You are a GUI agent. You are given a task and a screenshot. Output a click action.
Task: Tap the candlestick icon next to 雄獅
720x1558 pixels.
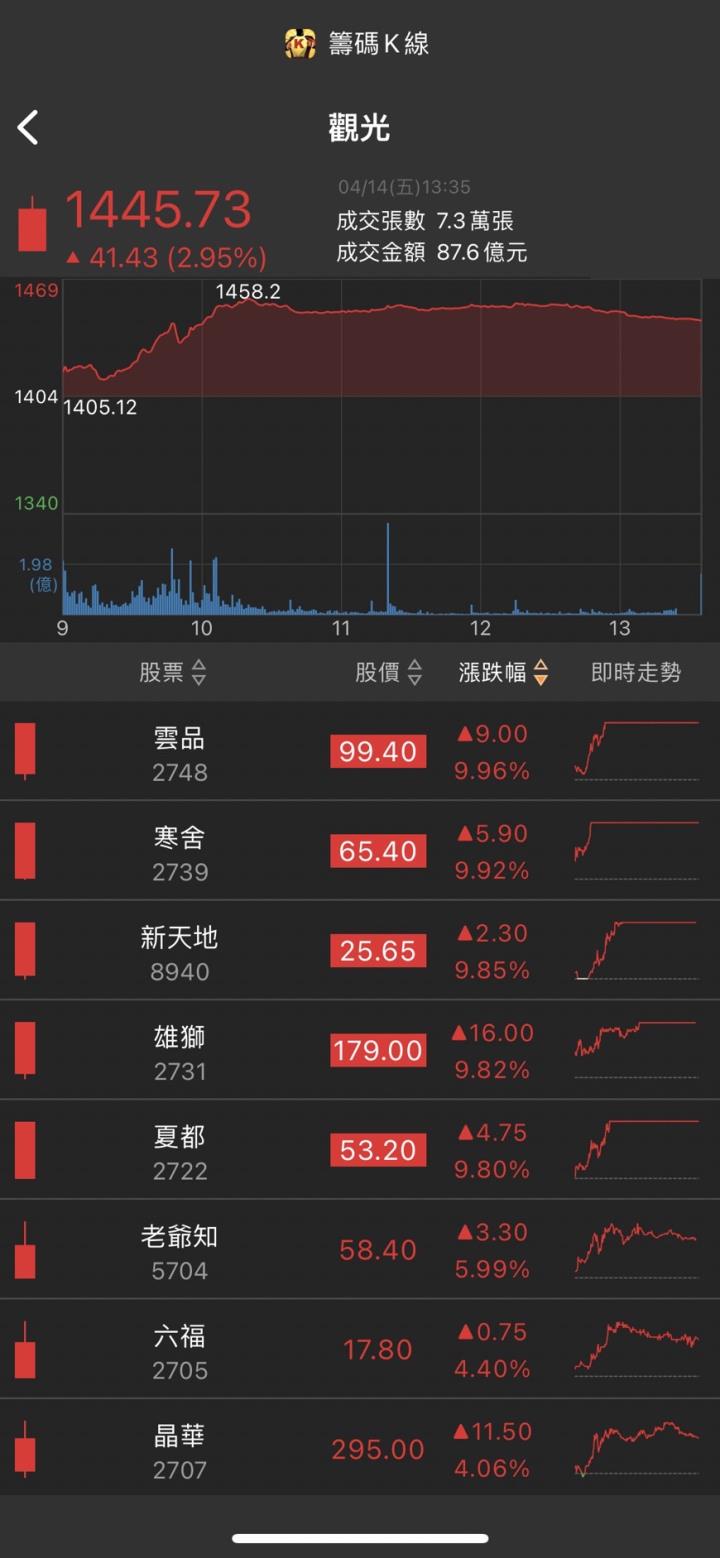(x=24, y=1050)
